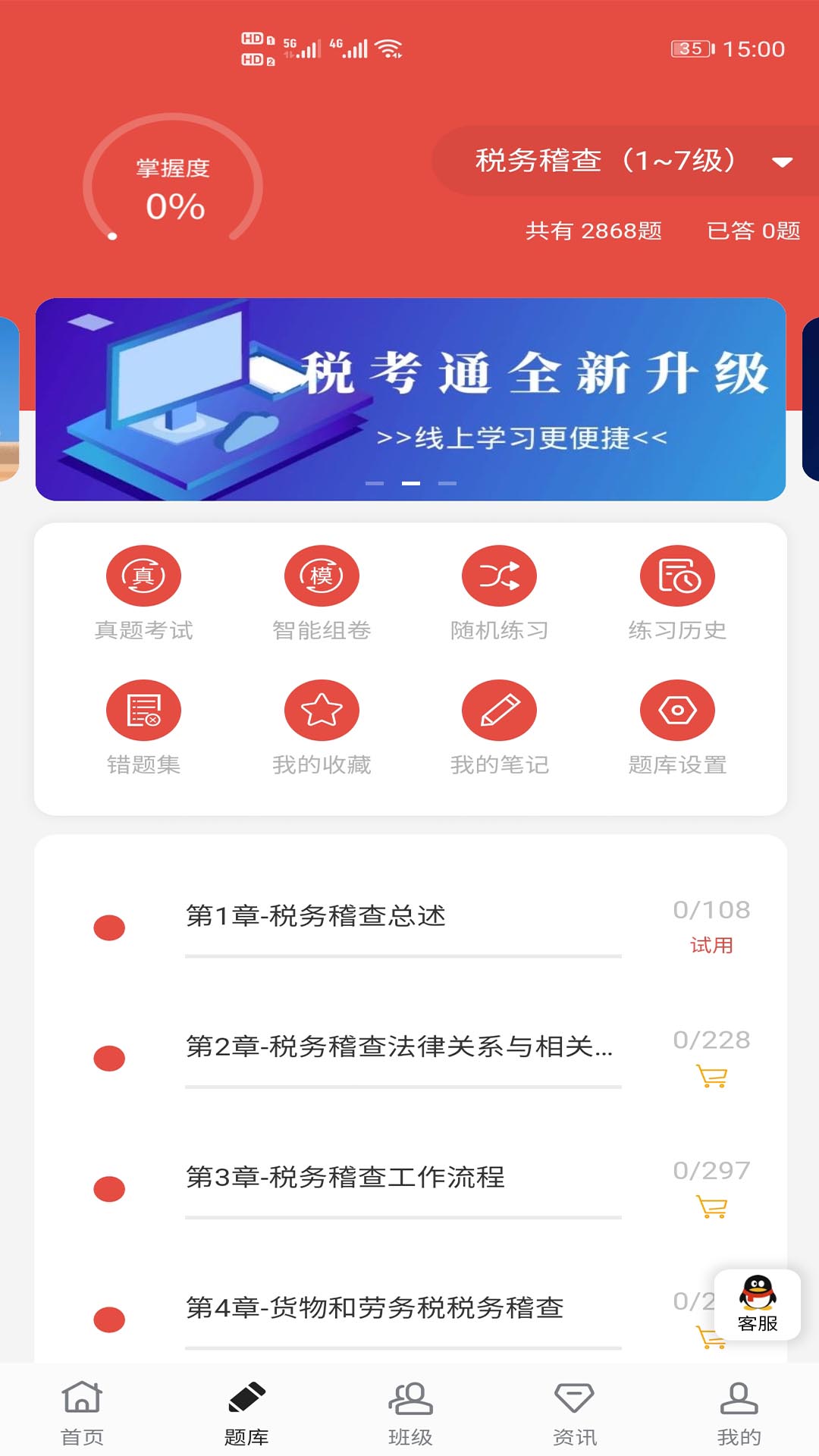Tap the cart icon for 第3章 chapter
The image size is (819, 1456).
(x=711, y=1206)
